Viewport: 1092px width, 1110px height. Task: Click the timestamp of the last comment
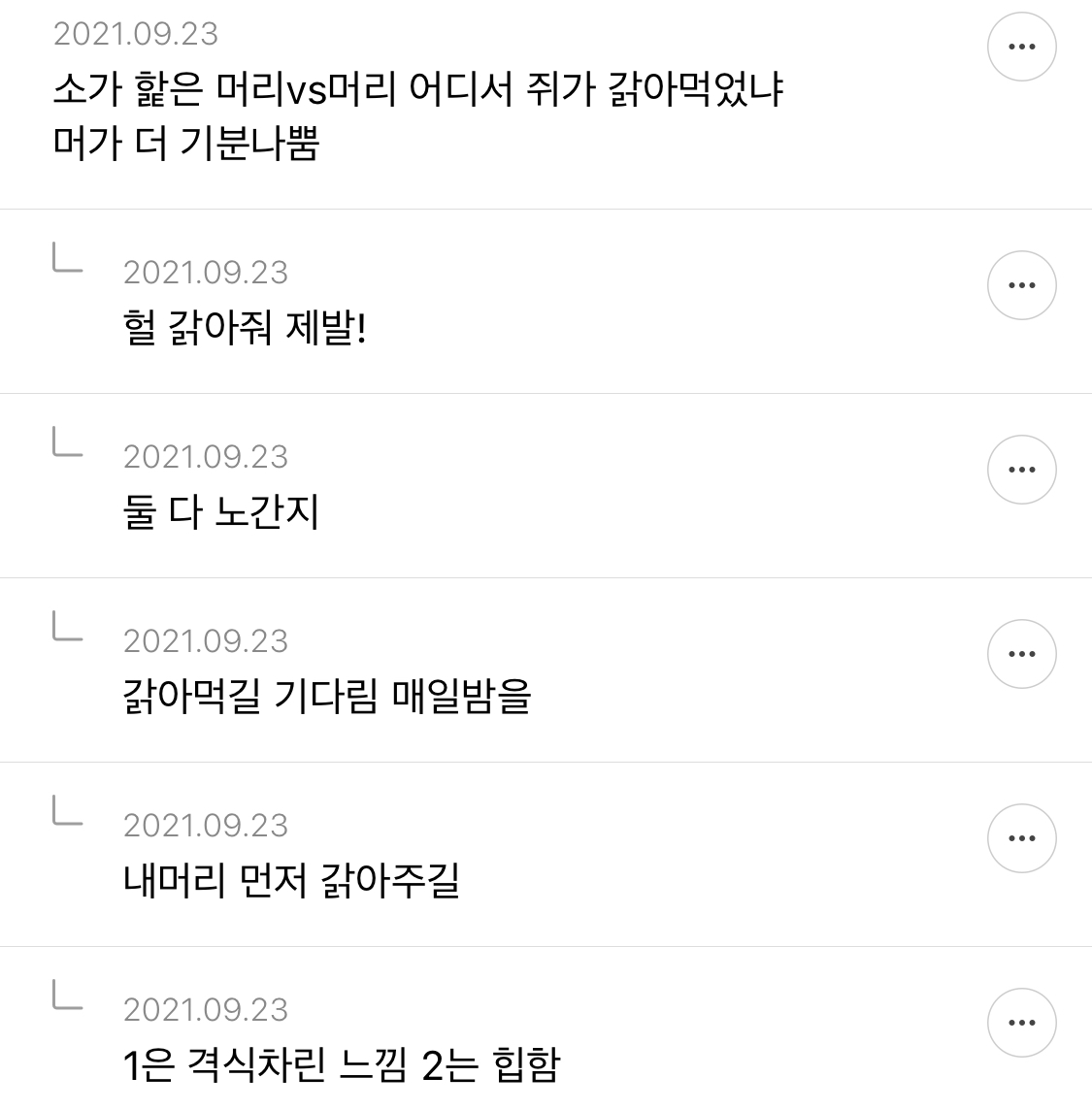click(207, 1009)
